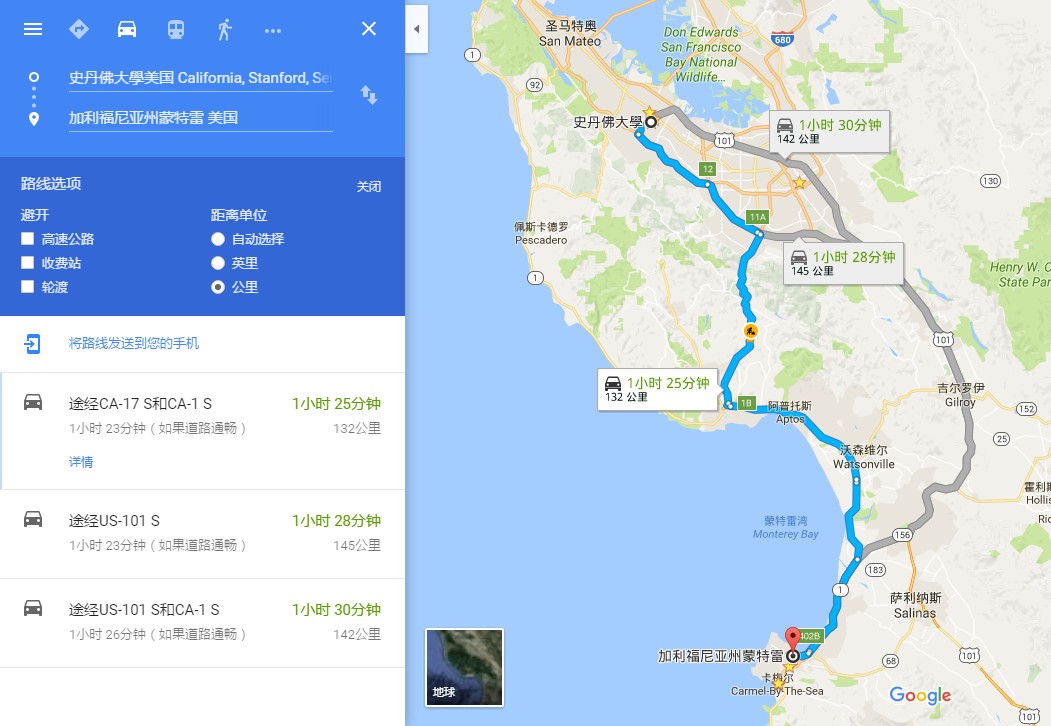Switch to walking mode
Screen dimensions: 1051x726
click(224, 29)
